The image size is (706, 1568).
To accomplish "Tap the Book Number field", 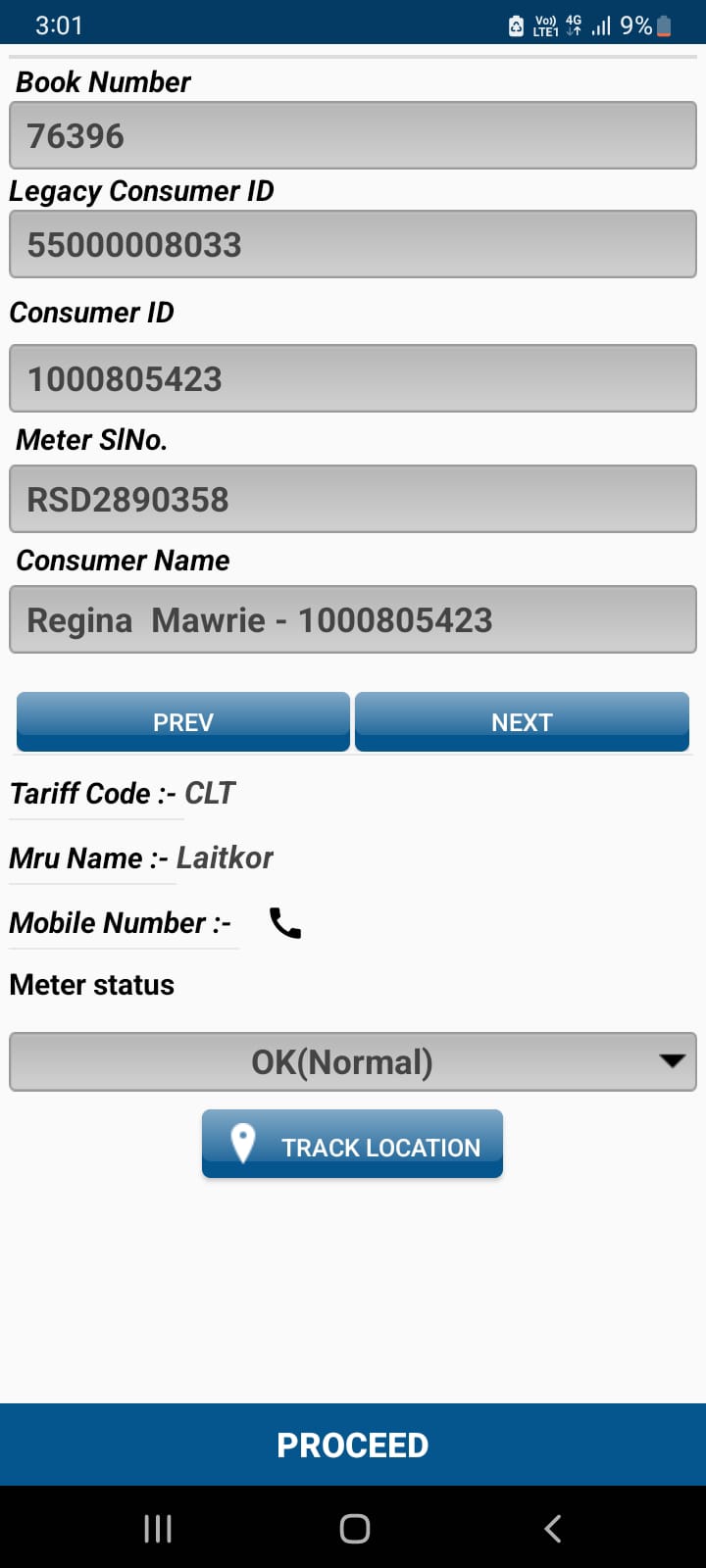I will (x=353, y=136).
